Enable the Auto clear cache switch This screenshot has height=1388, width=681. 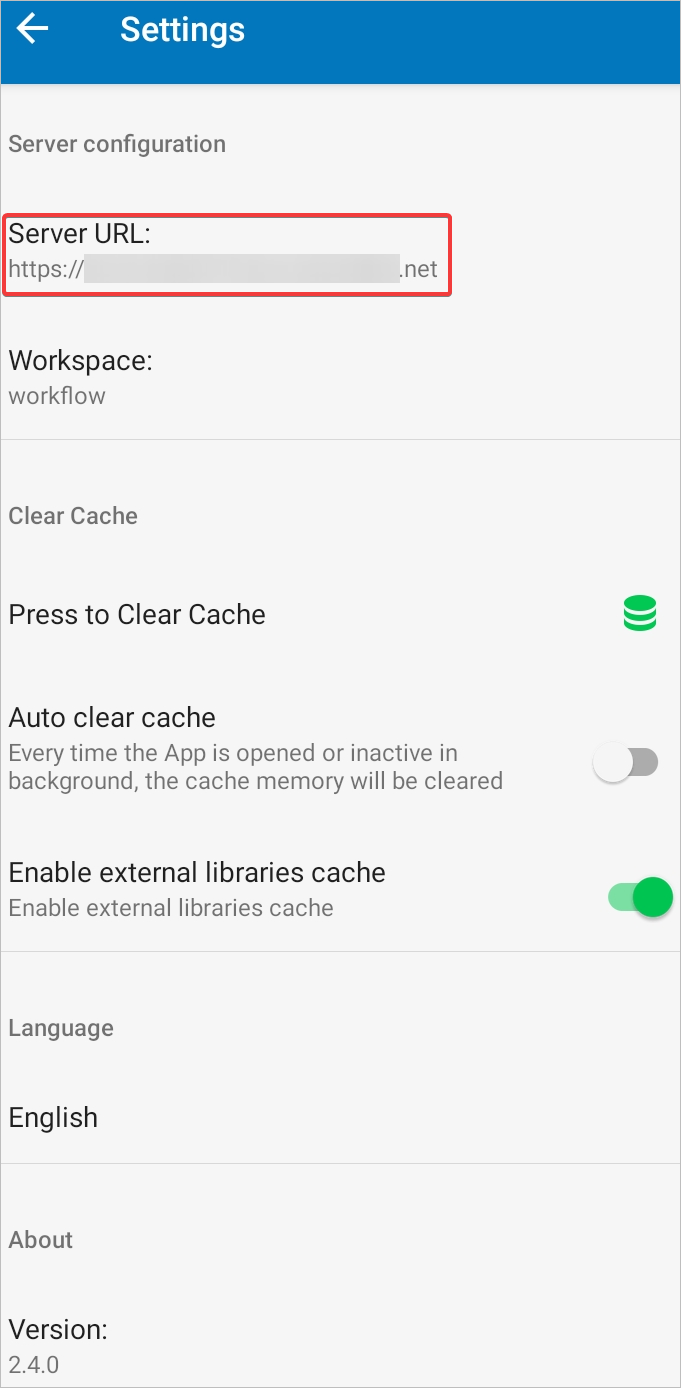[x=626, y=764]
